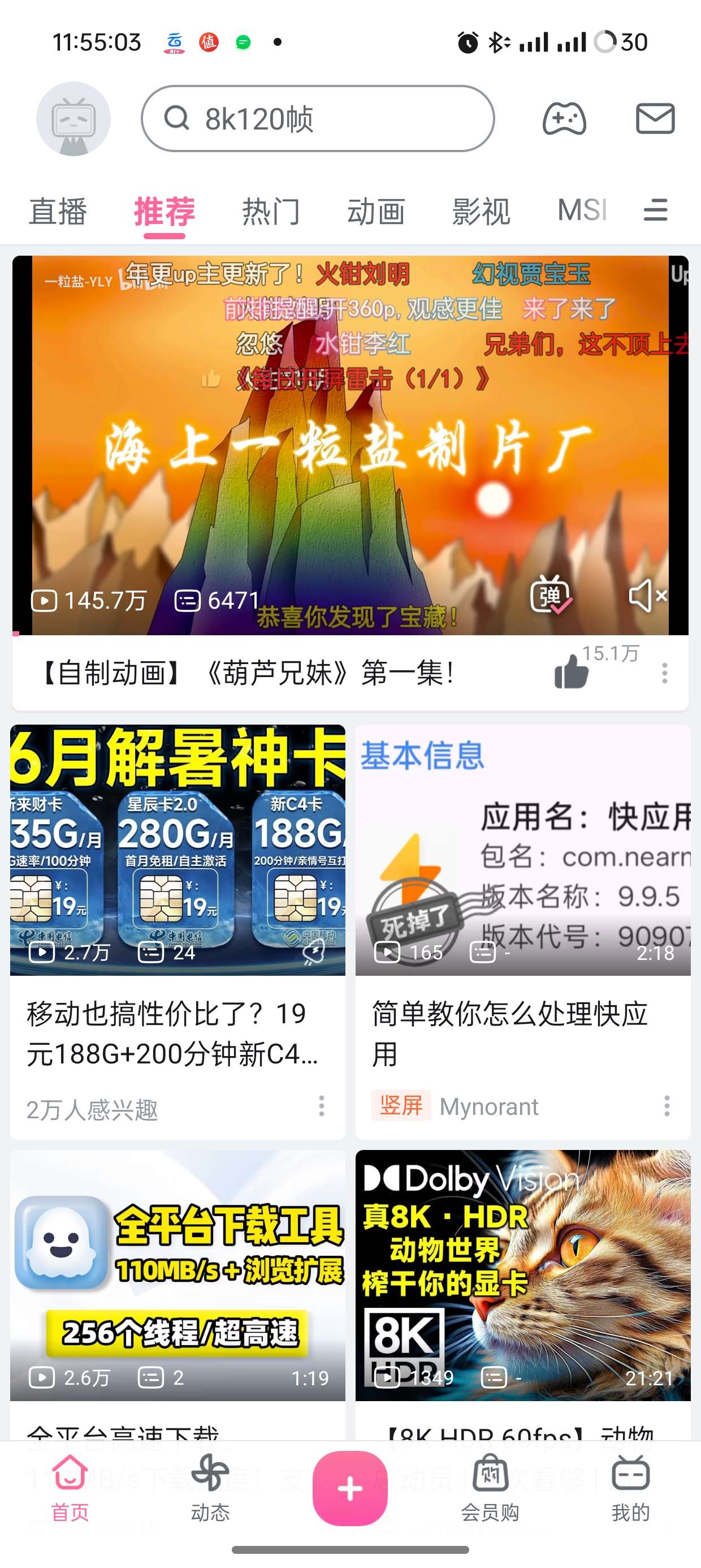
Task: Unmute the 葫芦兄妹 video preview
Action: click(x=647, y=595)
